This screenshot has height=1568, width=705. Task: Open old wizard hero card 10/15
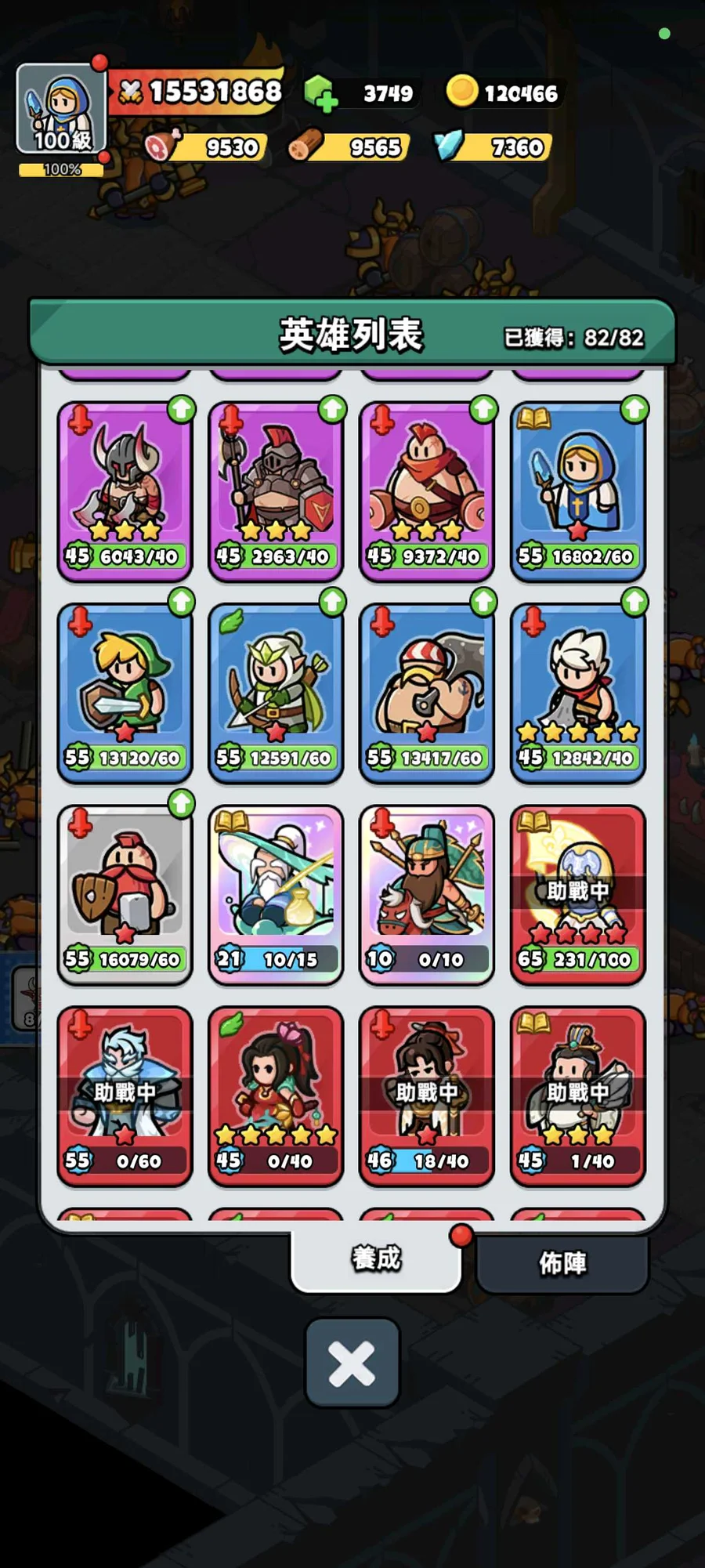276,894
